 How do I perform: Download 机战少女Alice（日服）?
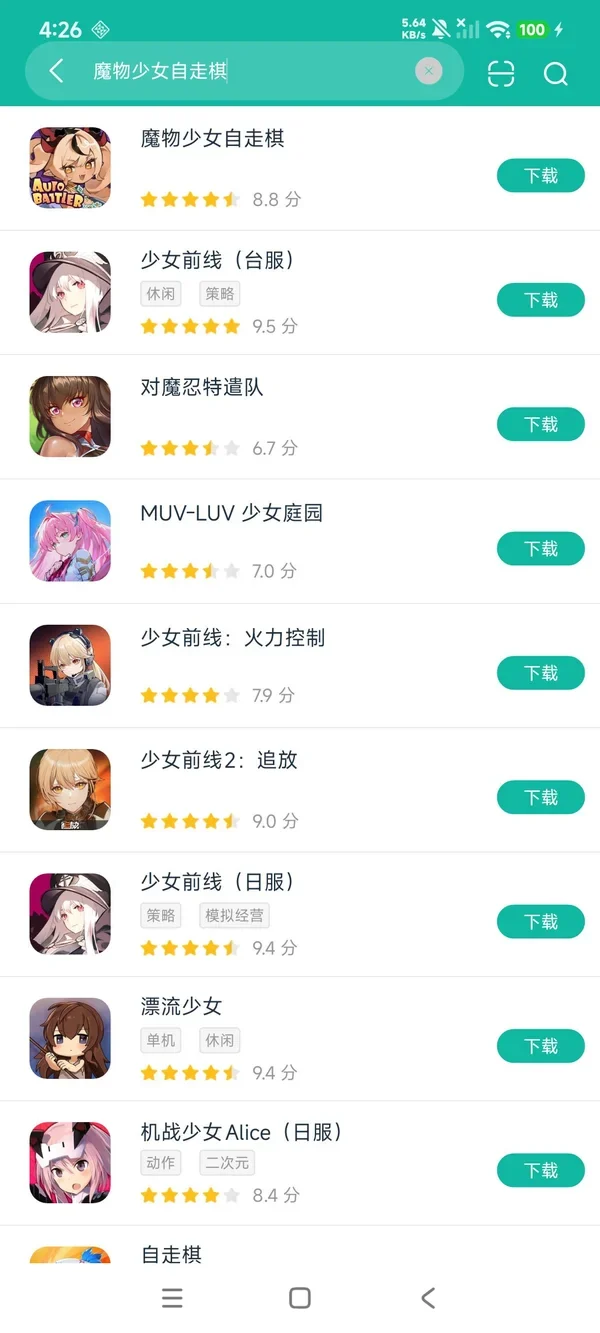pyautogui.click(x=541, y=1171)
